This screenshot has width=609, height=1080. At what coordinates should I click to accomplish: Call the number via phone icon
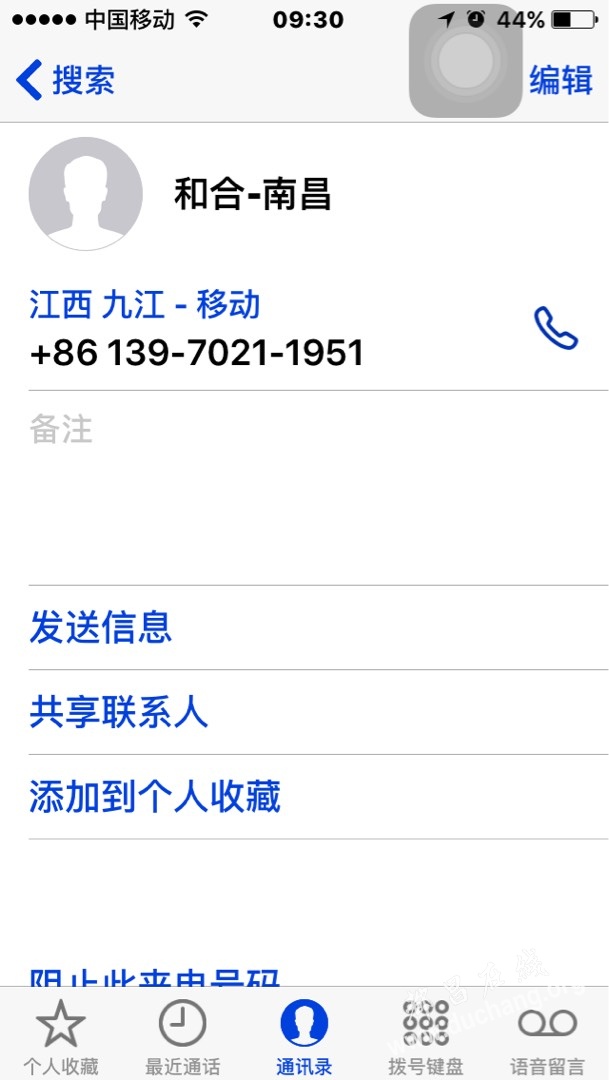[x=555, y=329]
